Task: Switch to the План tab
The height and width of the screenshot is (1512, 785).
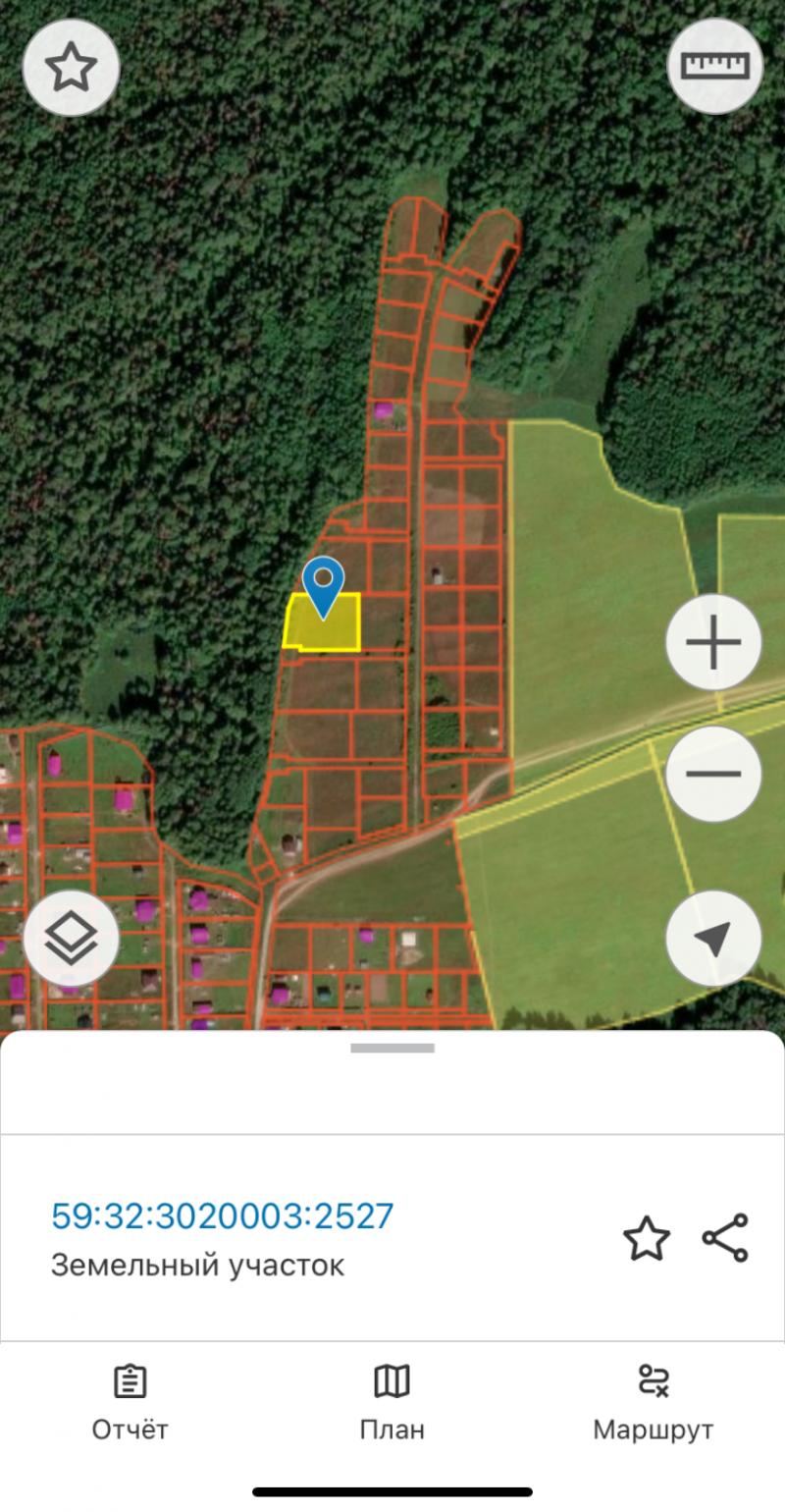Action: pos(392,1401)
